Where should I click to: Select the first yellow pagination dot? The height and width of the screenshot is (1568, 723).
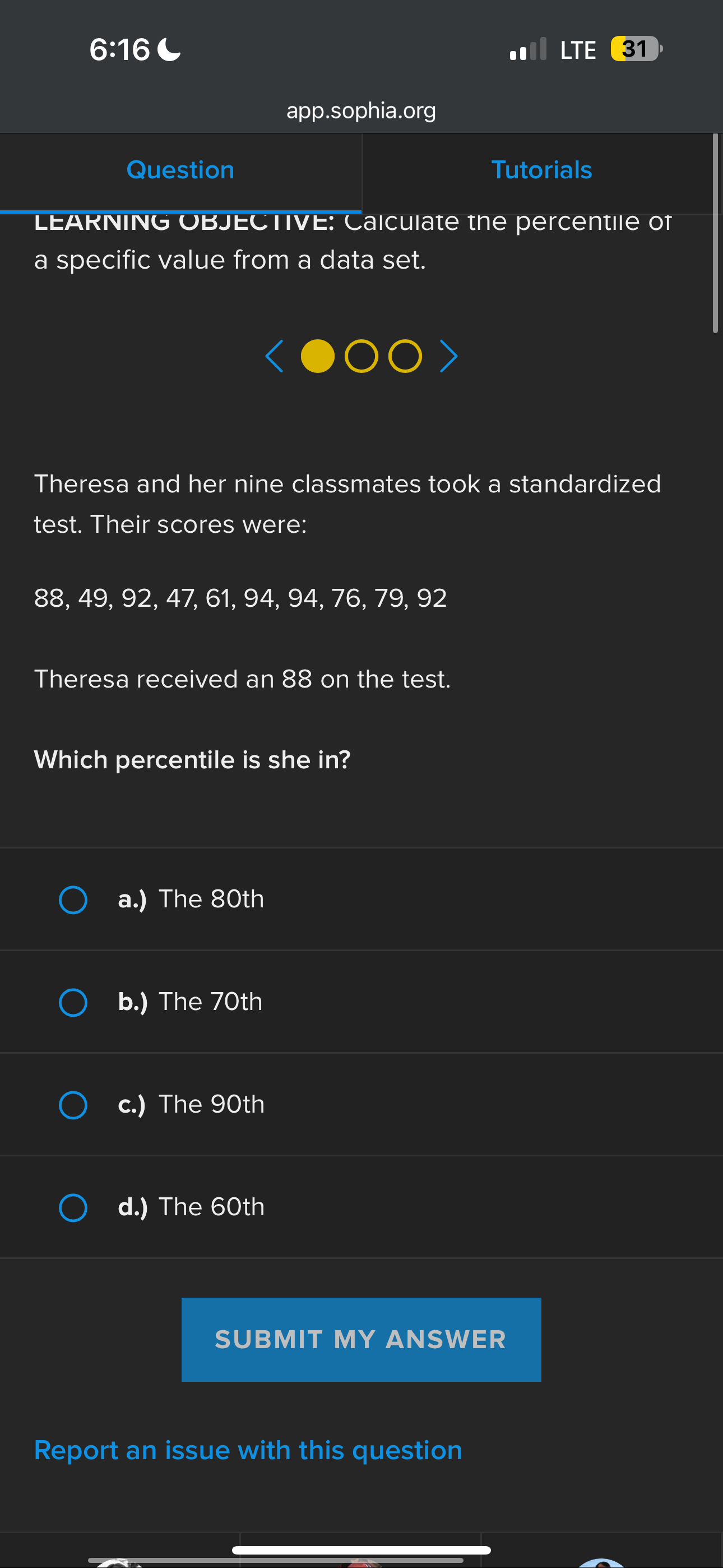tap(318, 356)
